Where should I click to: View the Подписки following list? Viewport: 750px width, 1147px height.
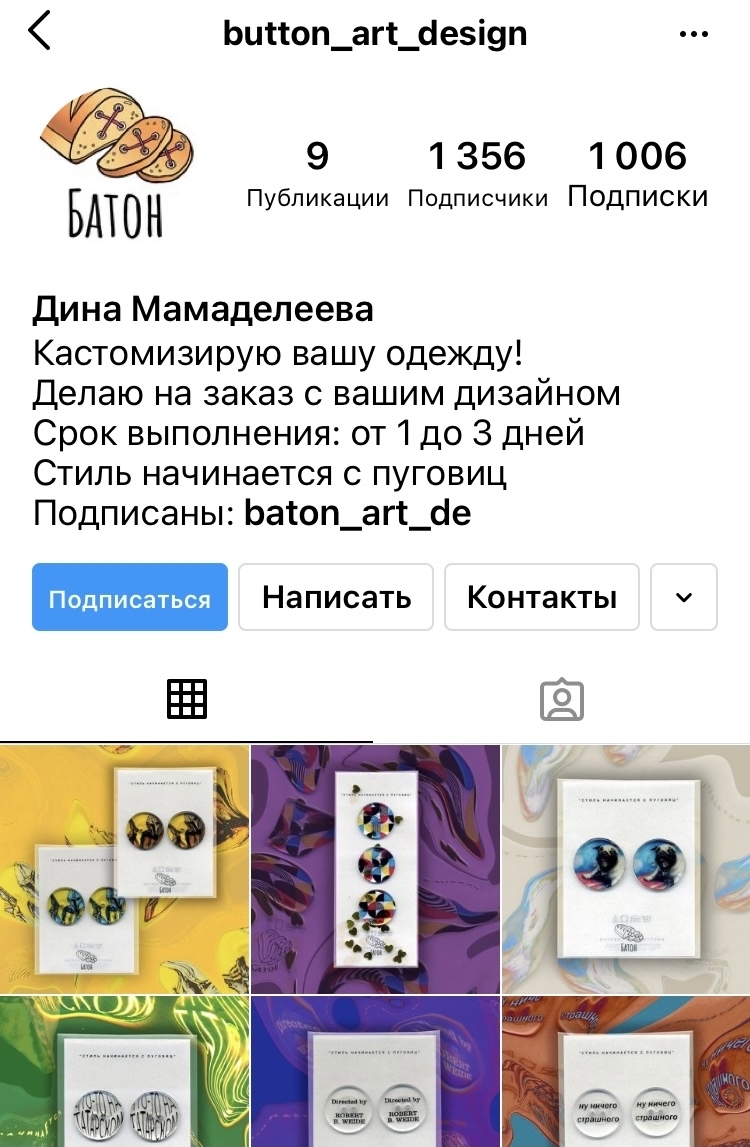click(637, 175)
